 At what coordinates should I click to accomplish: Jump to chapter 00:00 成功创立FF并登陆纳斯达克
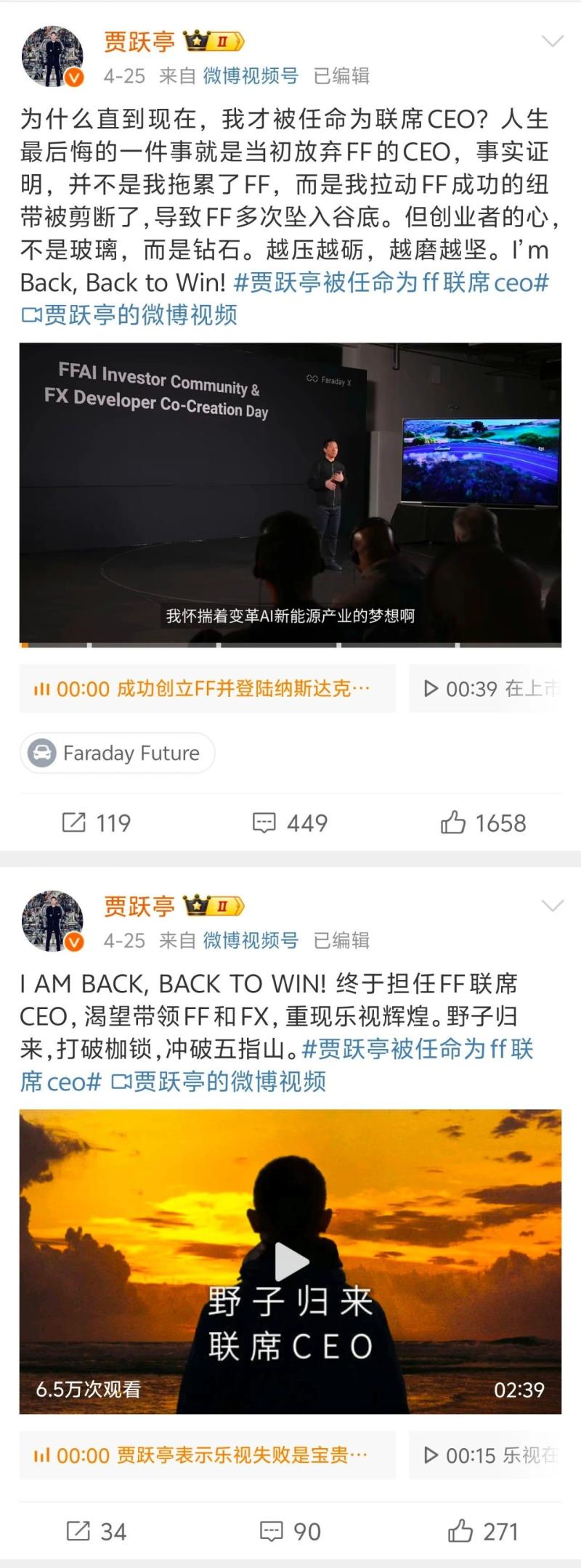pyautogui.click(x=207, y=688)
